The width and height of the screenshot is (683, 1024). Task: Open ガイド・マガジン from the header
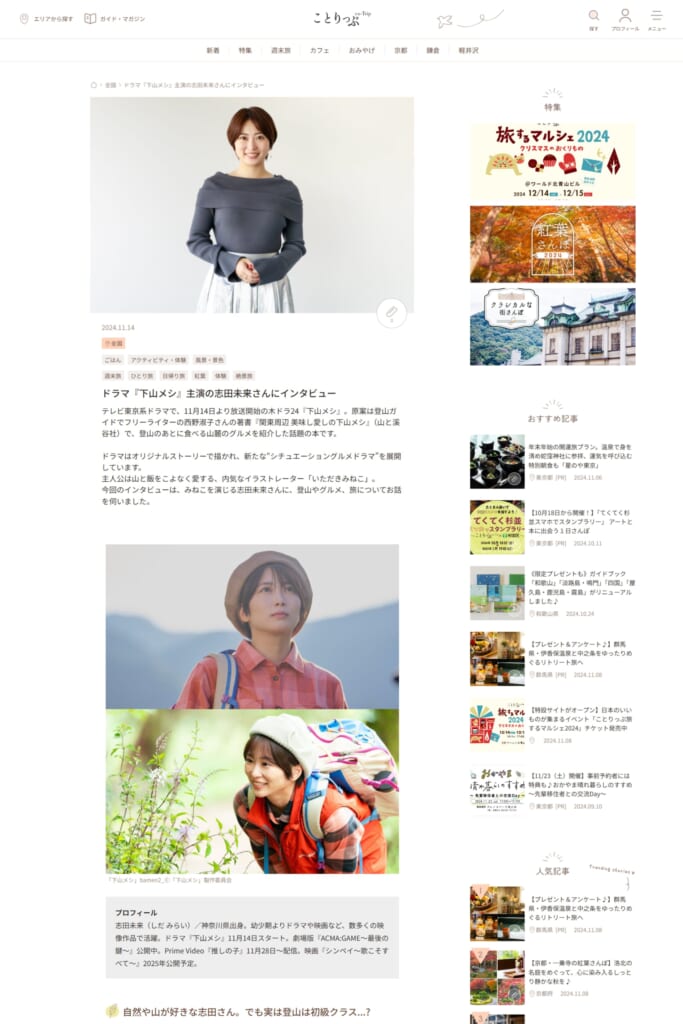pos(114,19)
